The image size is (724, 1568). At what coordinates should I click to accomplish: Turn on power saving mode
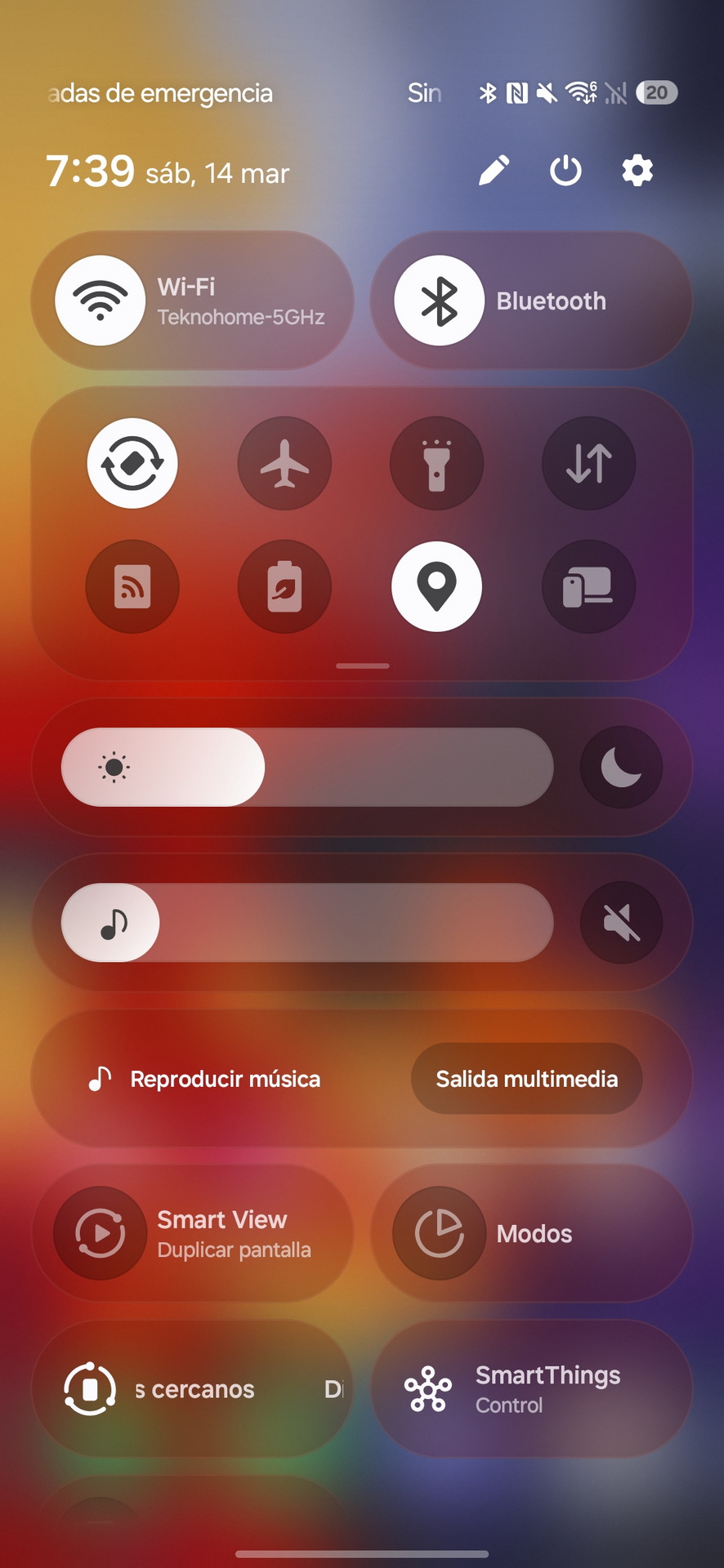click(284, 586)
